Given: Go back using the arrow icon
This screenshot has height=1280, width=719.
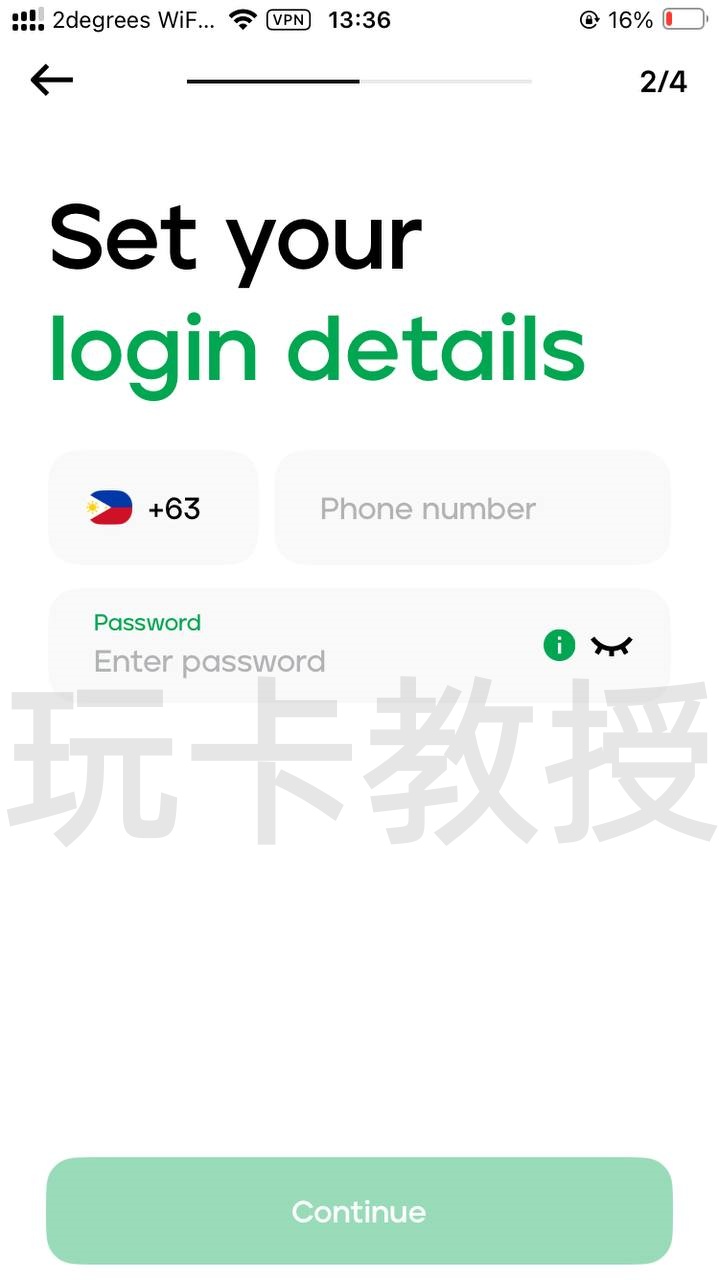Looking at the screenshot, I should pos(52,80).
